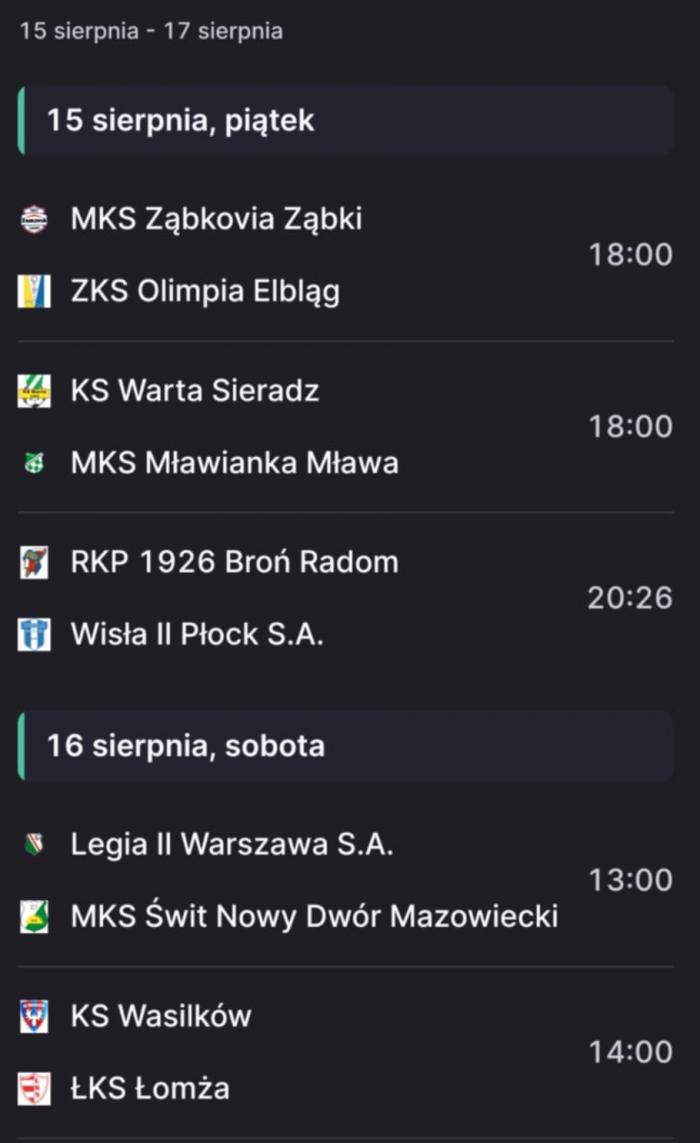Show the KS Wasilków vs ŁKS Łomża fixture
Screen dimensions: 700x1143
345,1052
